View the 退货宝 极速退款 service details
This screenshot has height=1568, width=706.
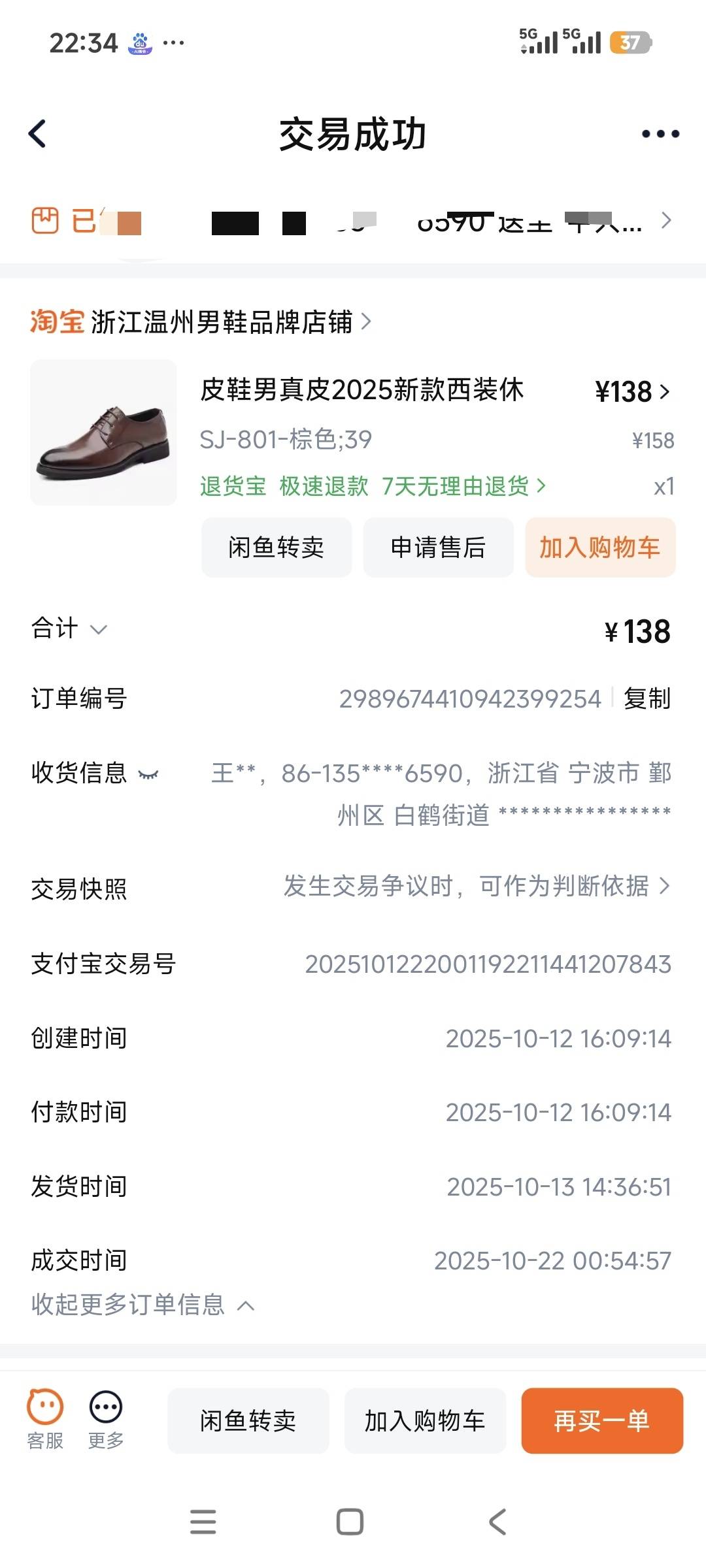(373, 486)
